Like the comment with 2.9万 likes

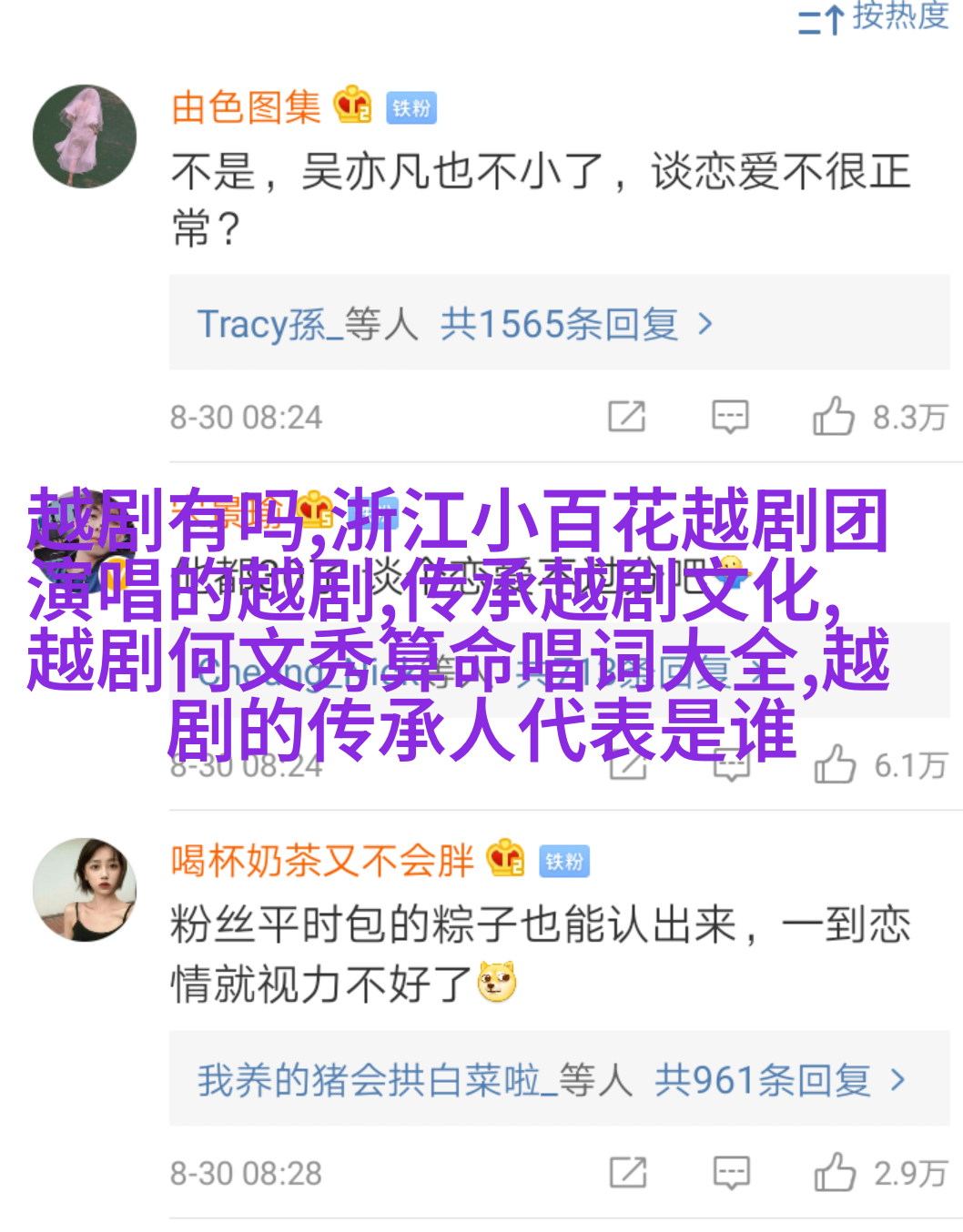point(835,1173)
